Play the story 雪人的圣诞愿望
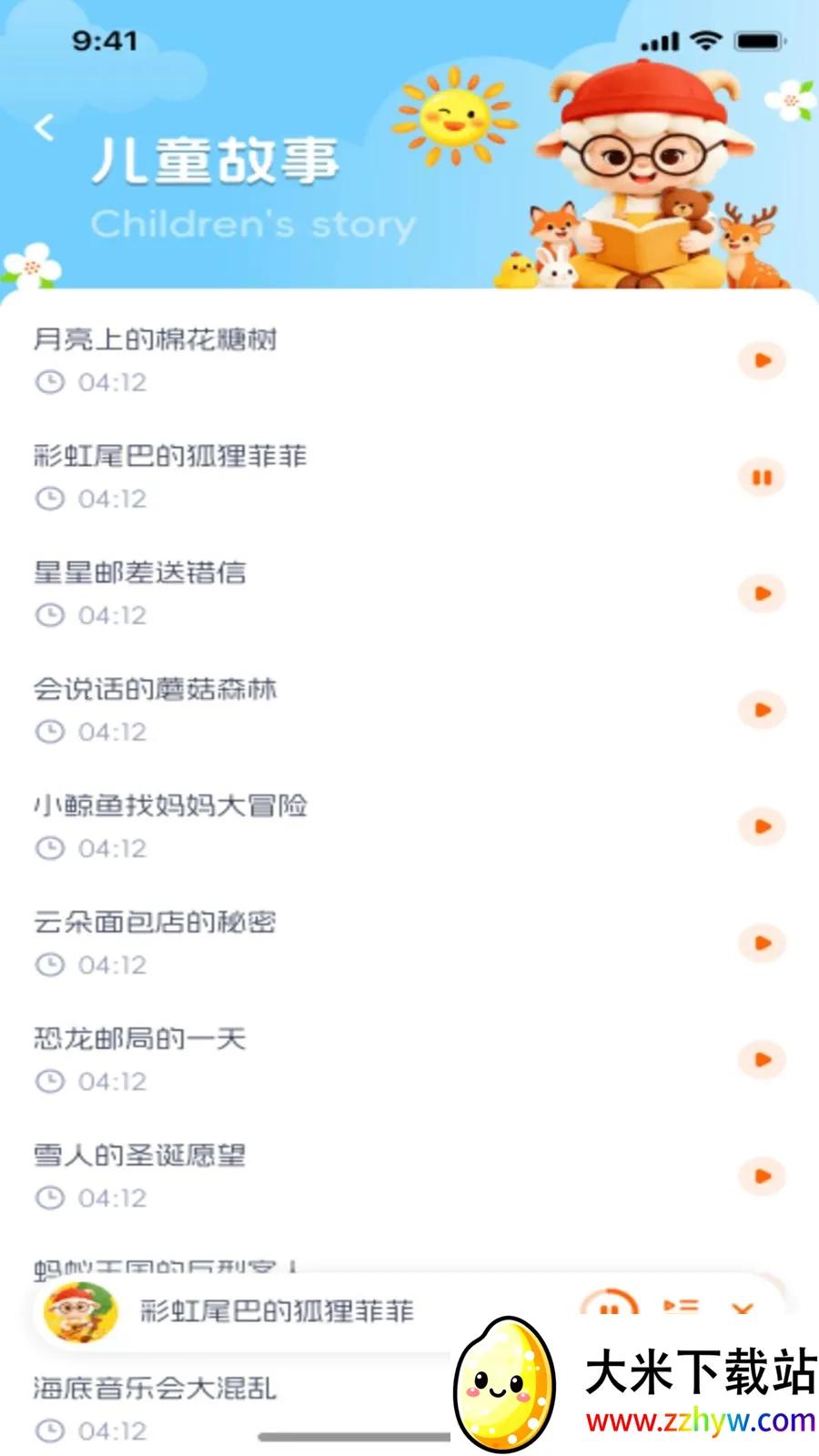 tap(762, 1176)
